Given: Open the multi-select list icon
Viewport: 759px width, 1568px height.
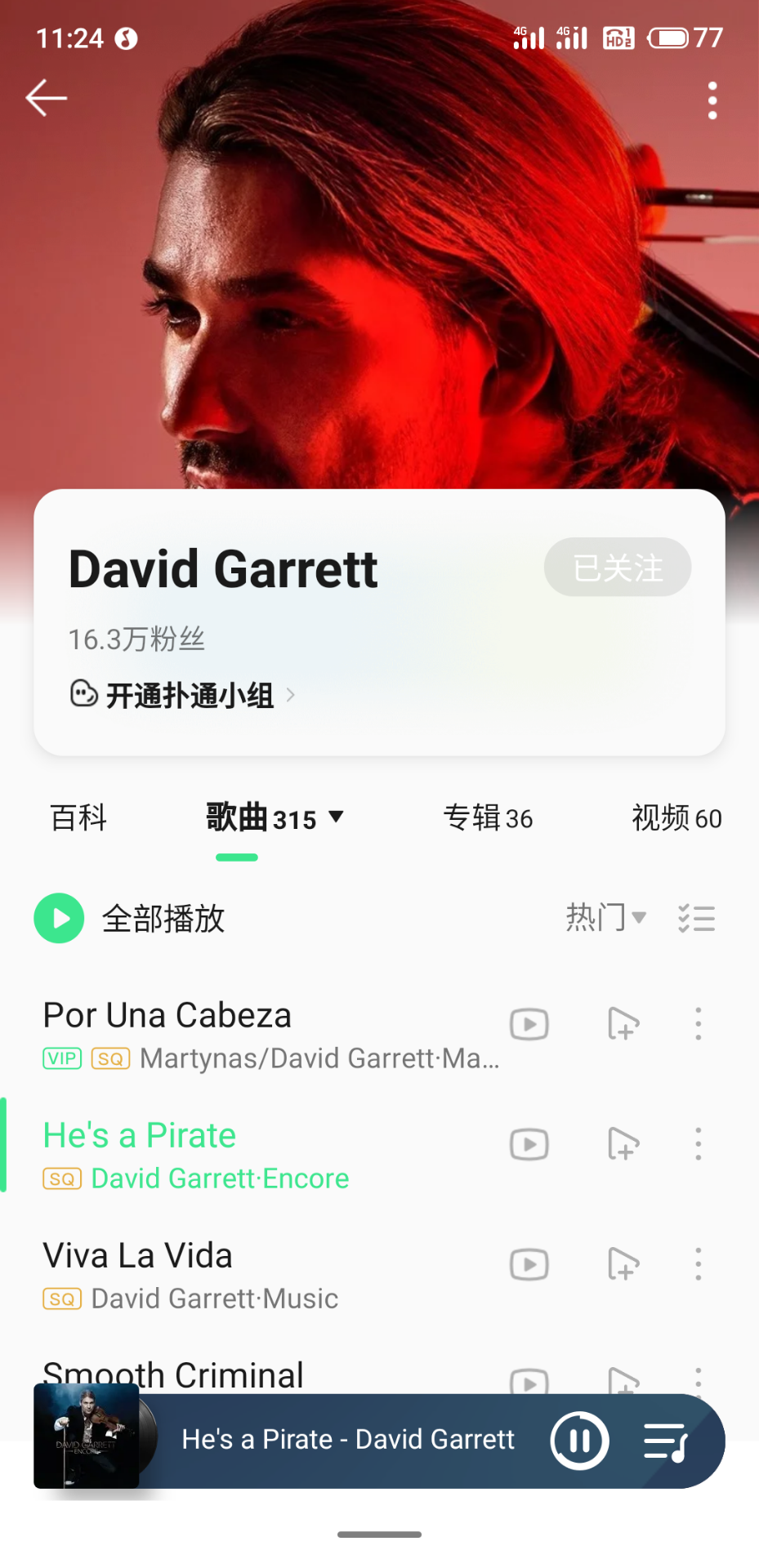Looking at the screenshot, I should point(696,919).
